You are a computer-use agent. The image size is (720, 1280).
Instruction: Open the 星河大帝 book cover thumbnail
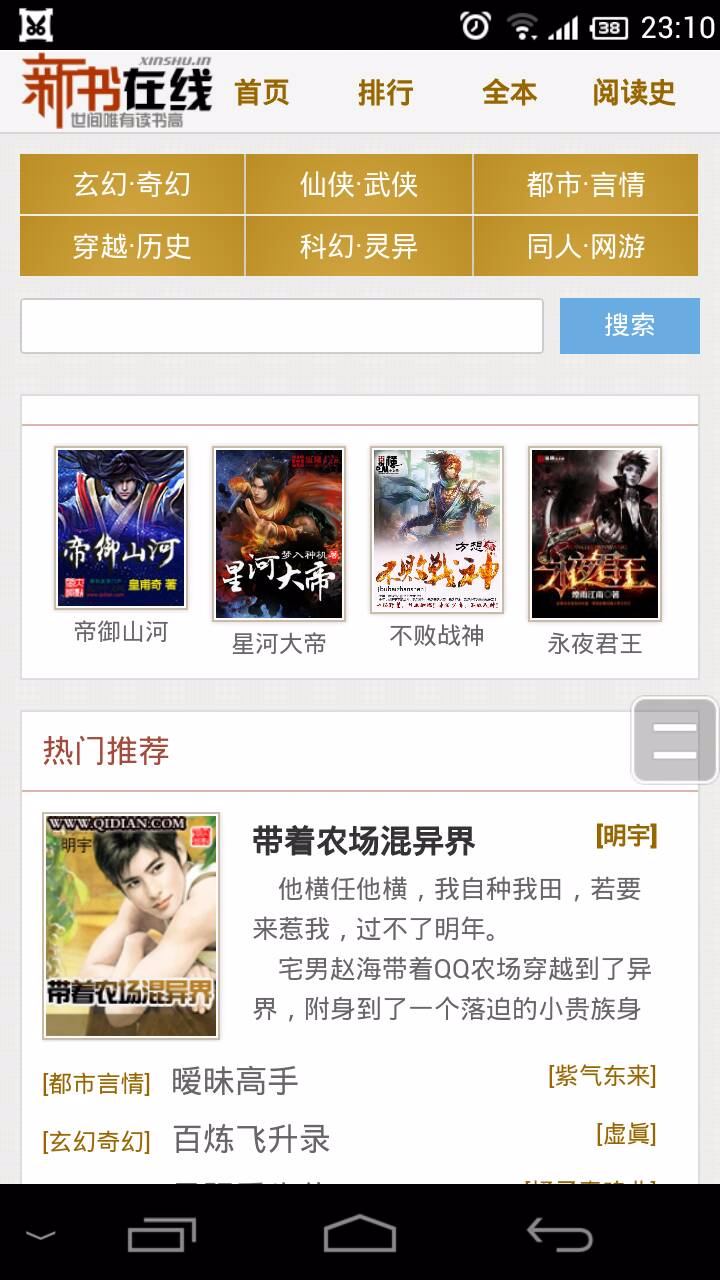(277, 532)
